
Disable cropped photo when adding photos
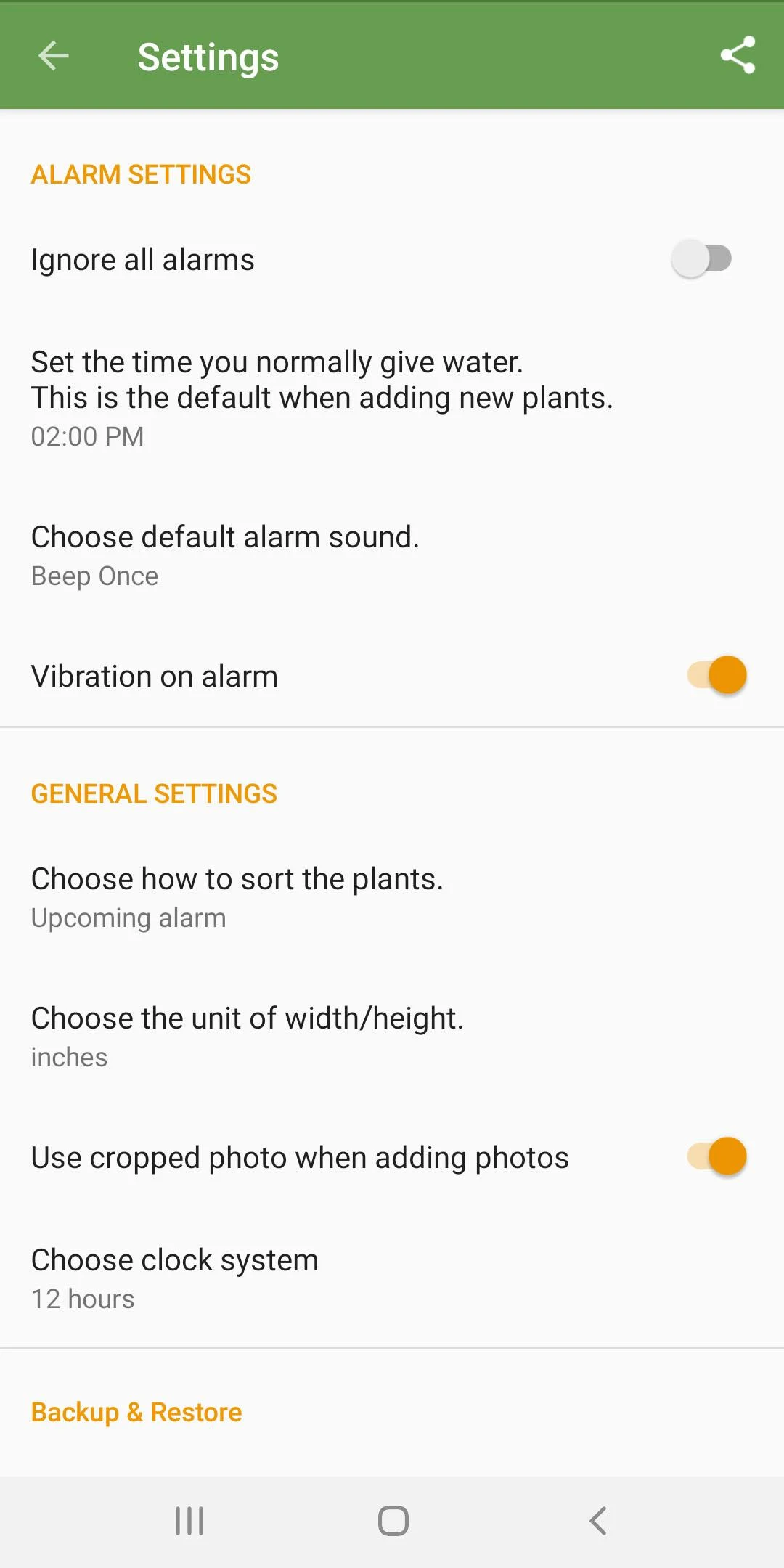pos(717,1156)
